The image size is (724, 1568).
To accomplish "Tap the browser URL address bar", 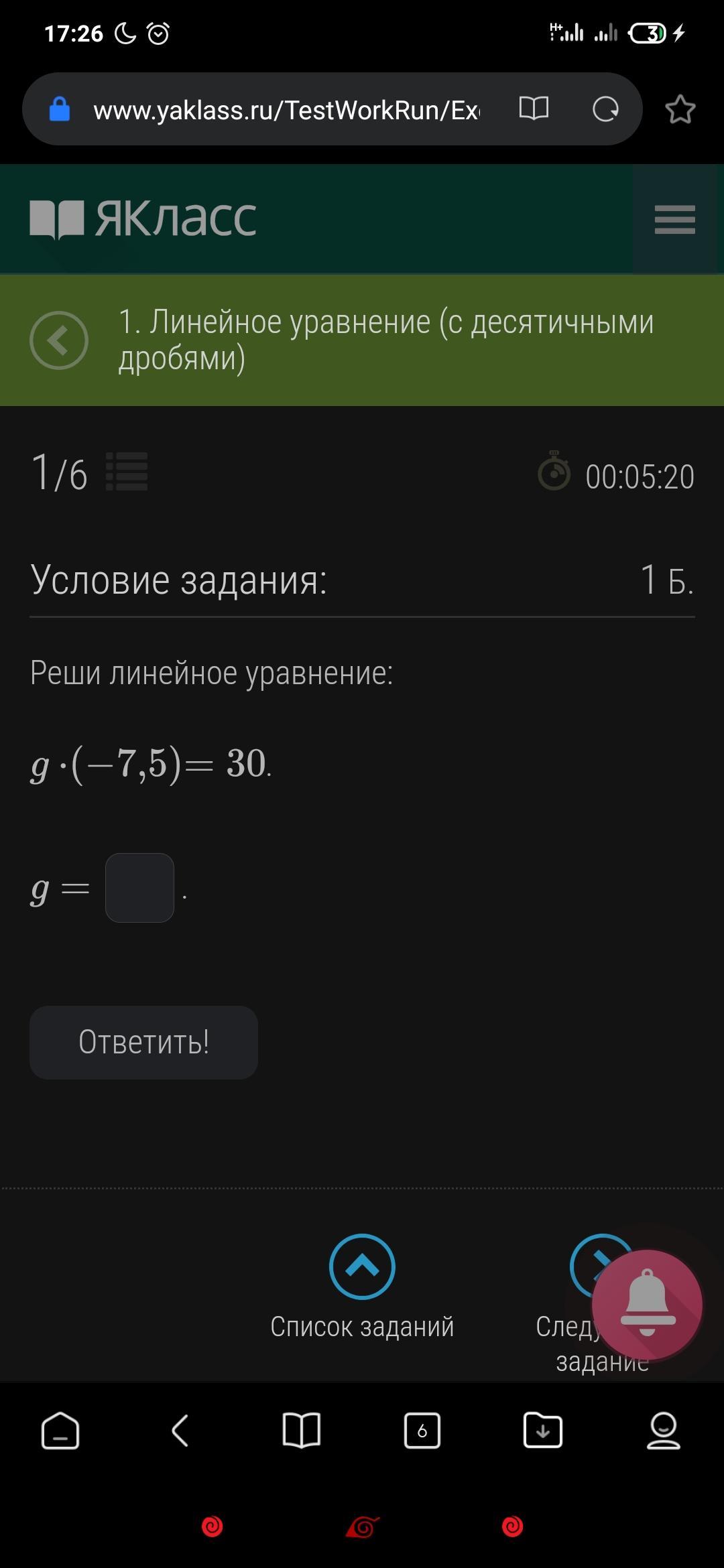I will (x=285, y=110).
